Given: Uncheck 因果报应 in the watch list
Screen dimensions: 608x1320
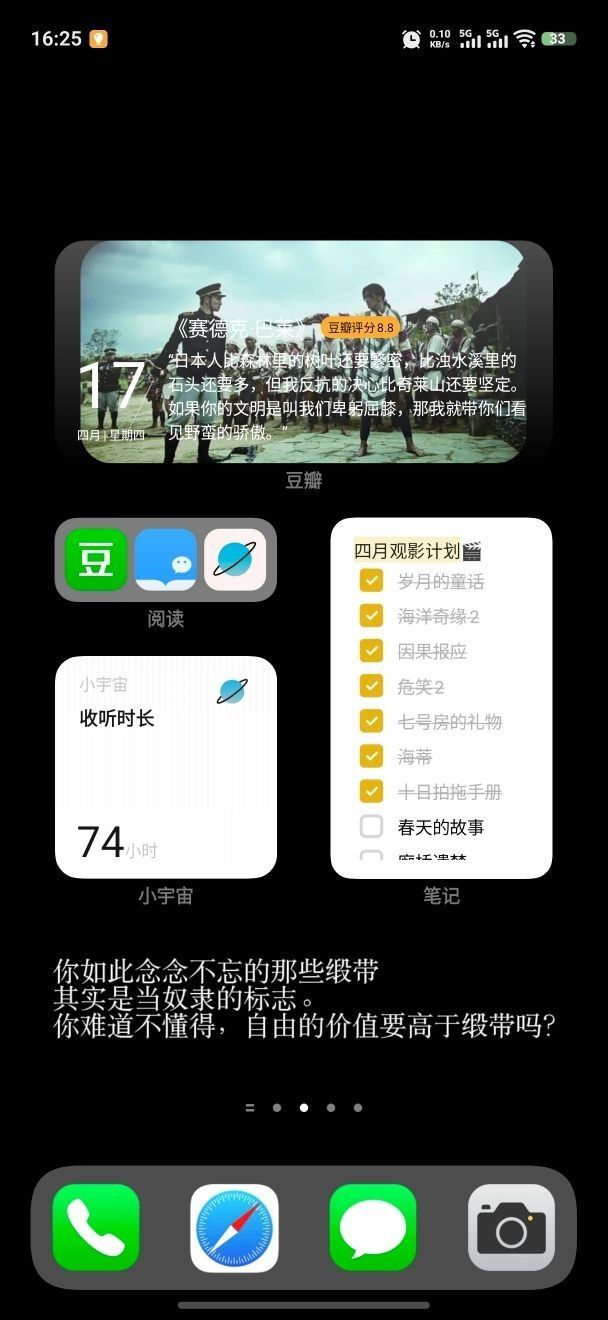Looking at the screenshot, I should point(372,651).
